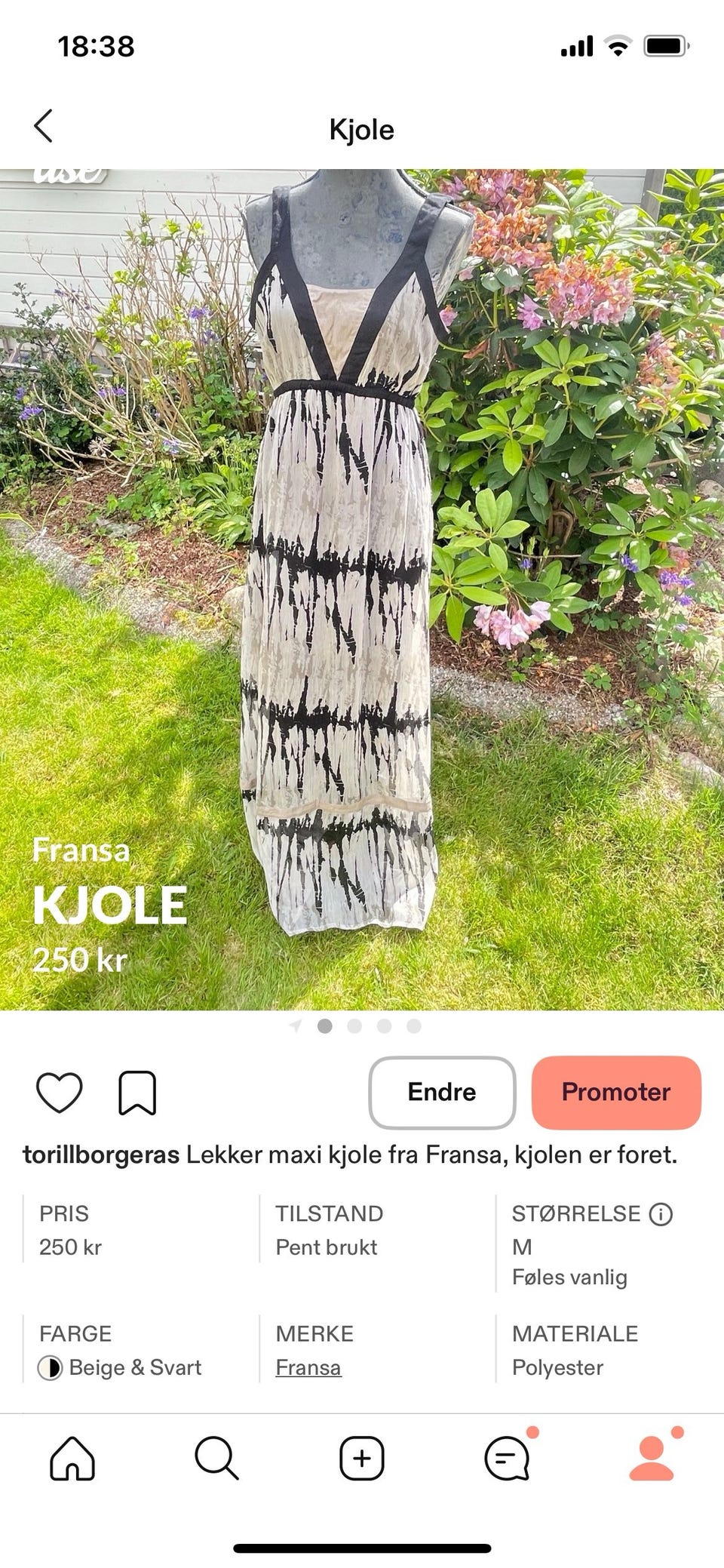This screenshot has width=724, height=1568.
Task: Tap the info icon beside STØRRELSE
Action: (660, 1213)
